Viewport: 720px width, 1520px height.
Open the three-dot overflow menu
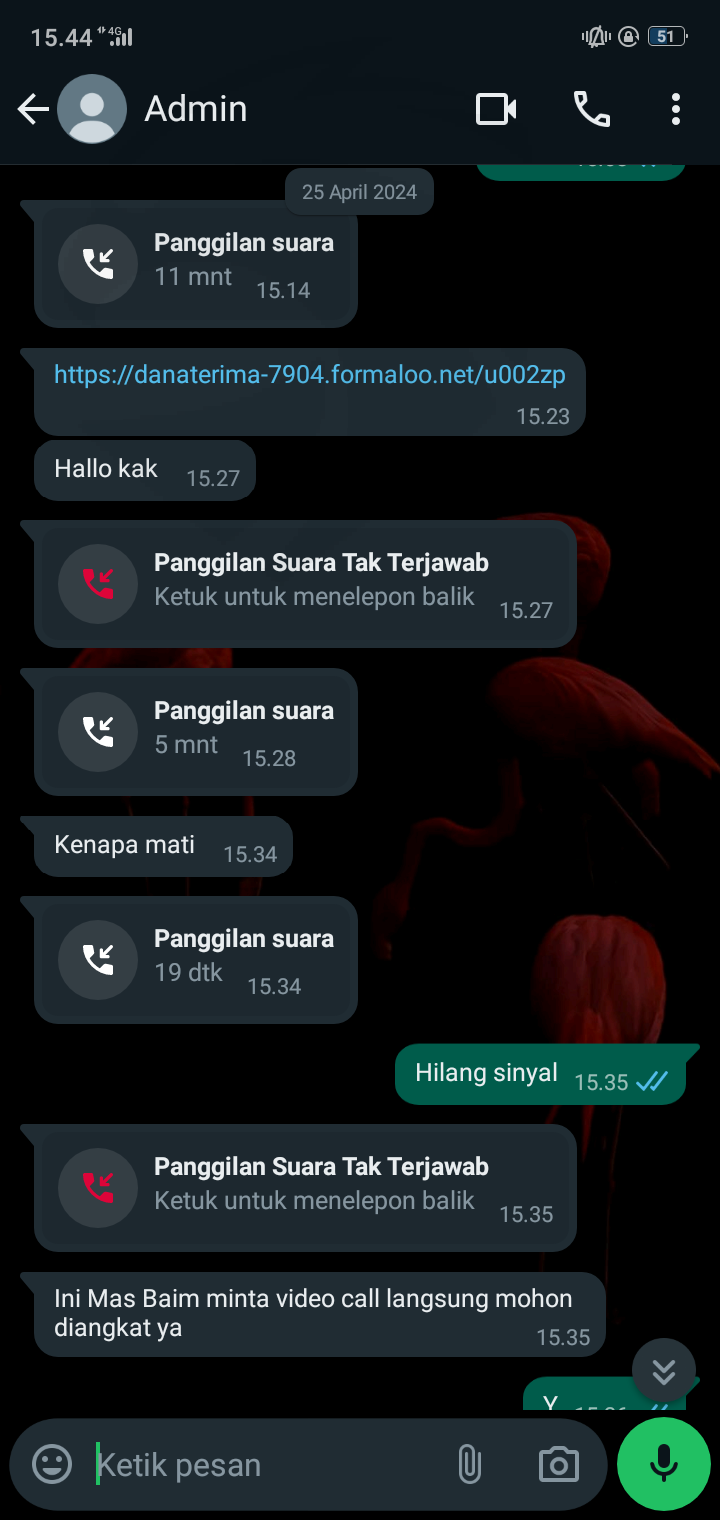(676, 109)
